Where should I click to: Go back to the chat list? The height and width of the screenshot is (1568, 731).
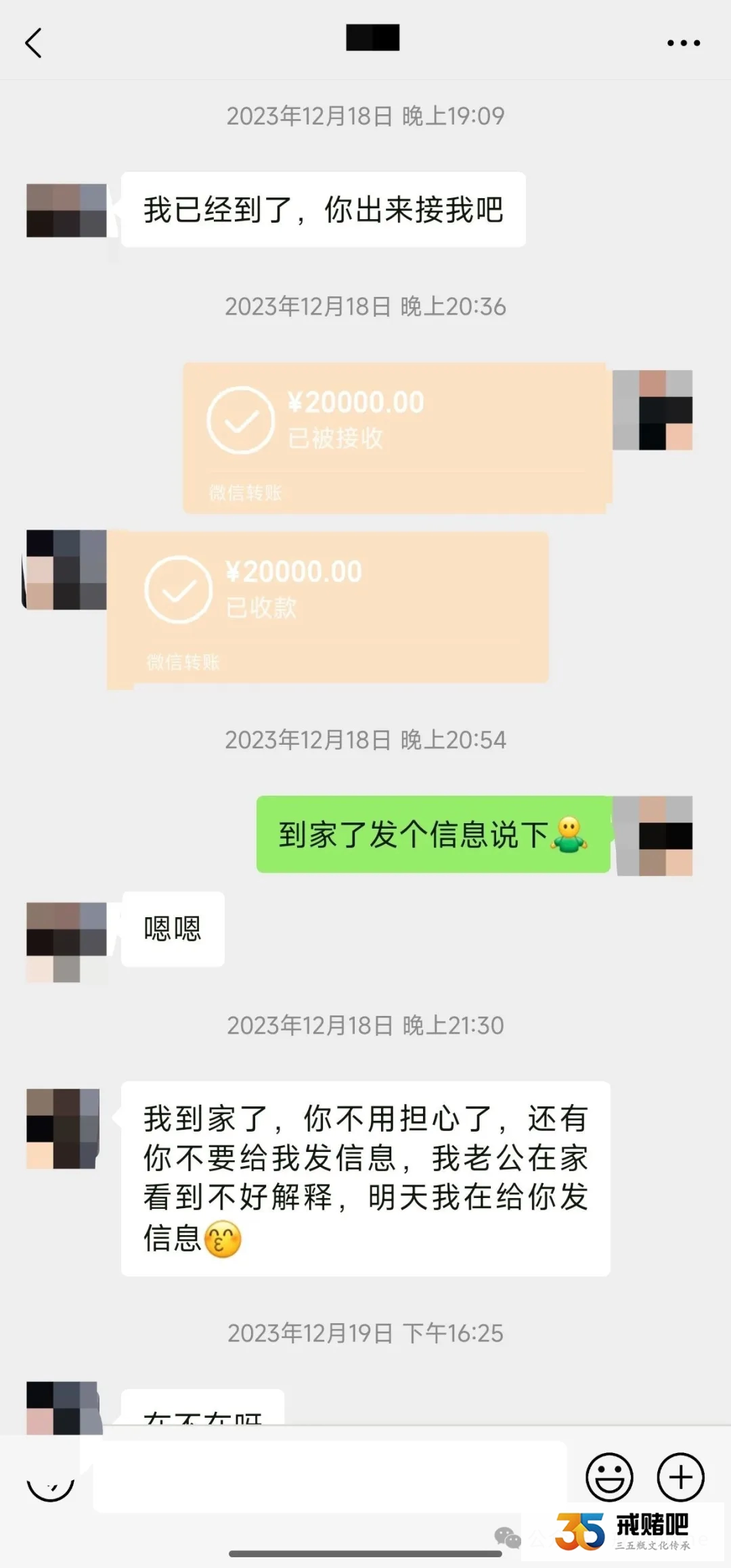[x=34, y=43]
